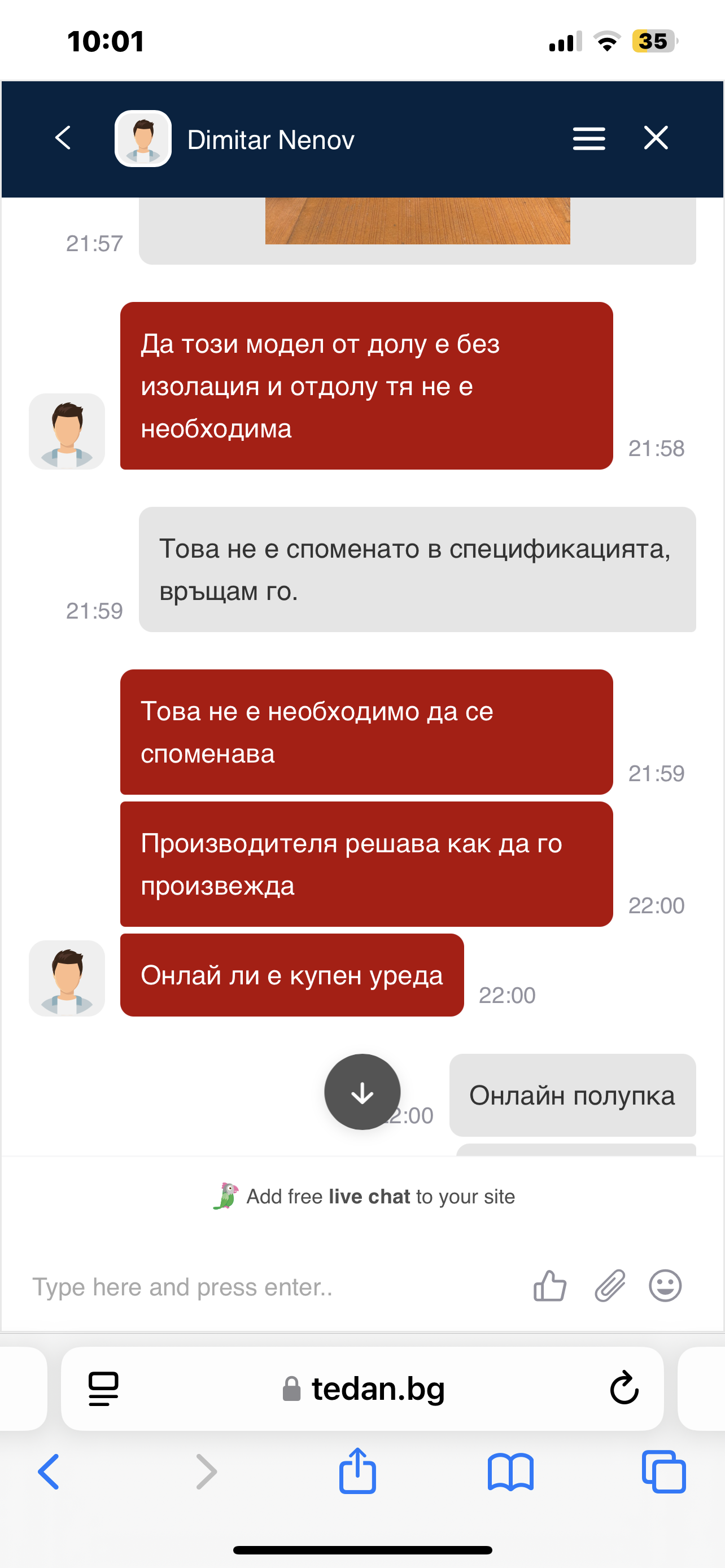Viewport: 725px width, 1568px height.
Task: Go back in Safari history
Action: [x=49, y=1472]
